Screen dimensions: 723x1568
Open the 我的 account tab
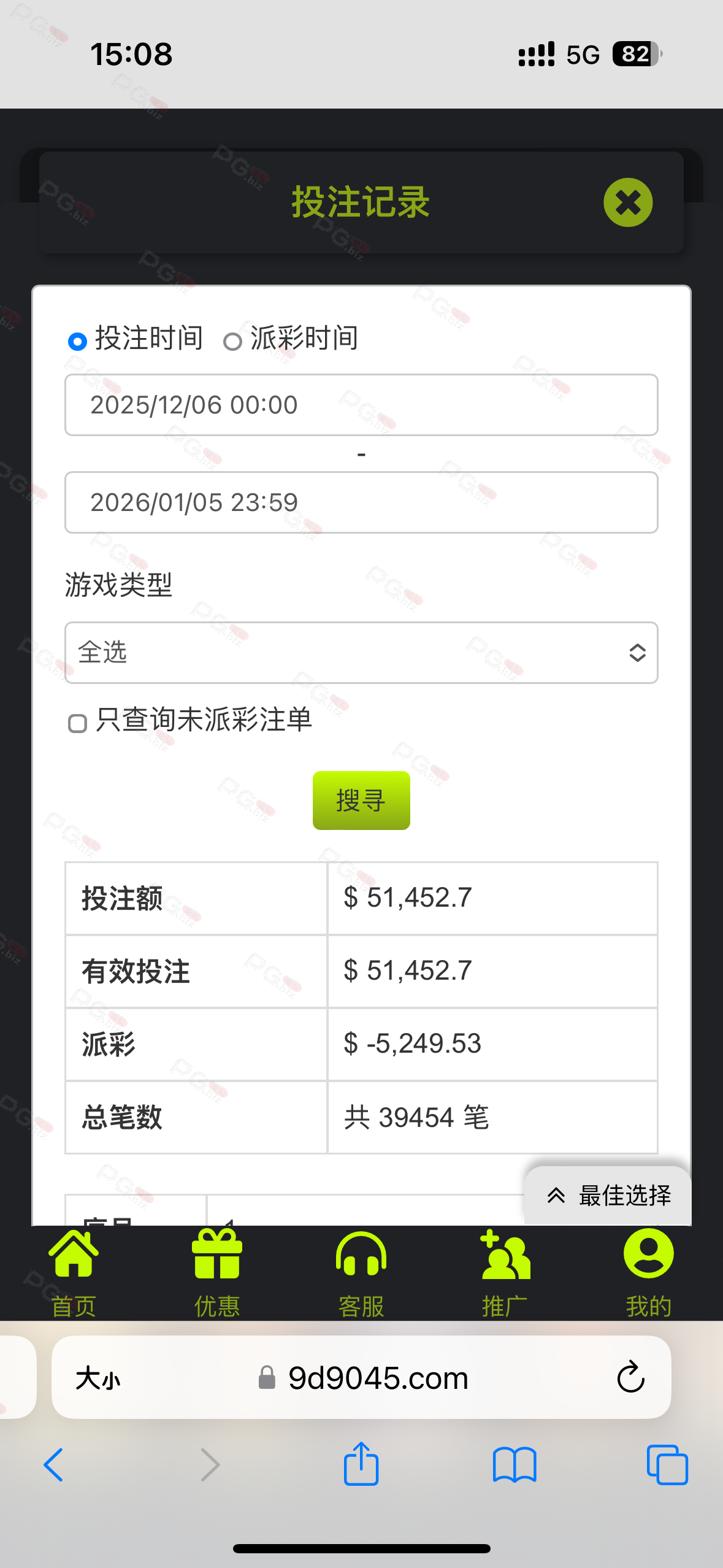click(x=648, y=1274)
